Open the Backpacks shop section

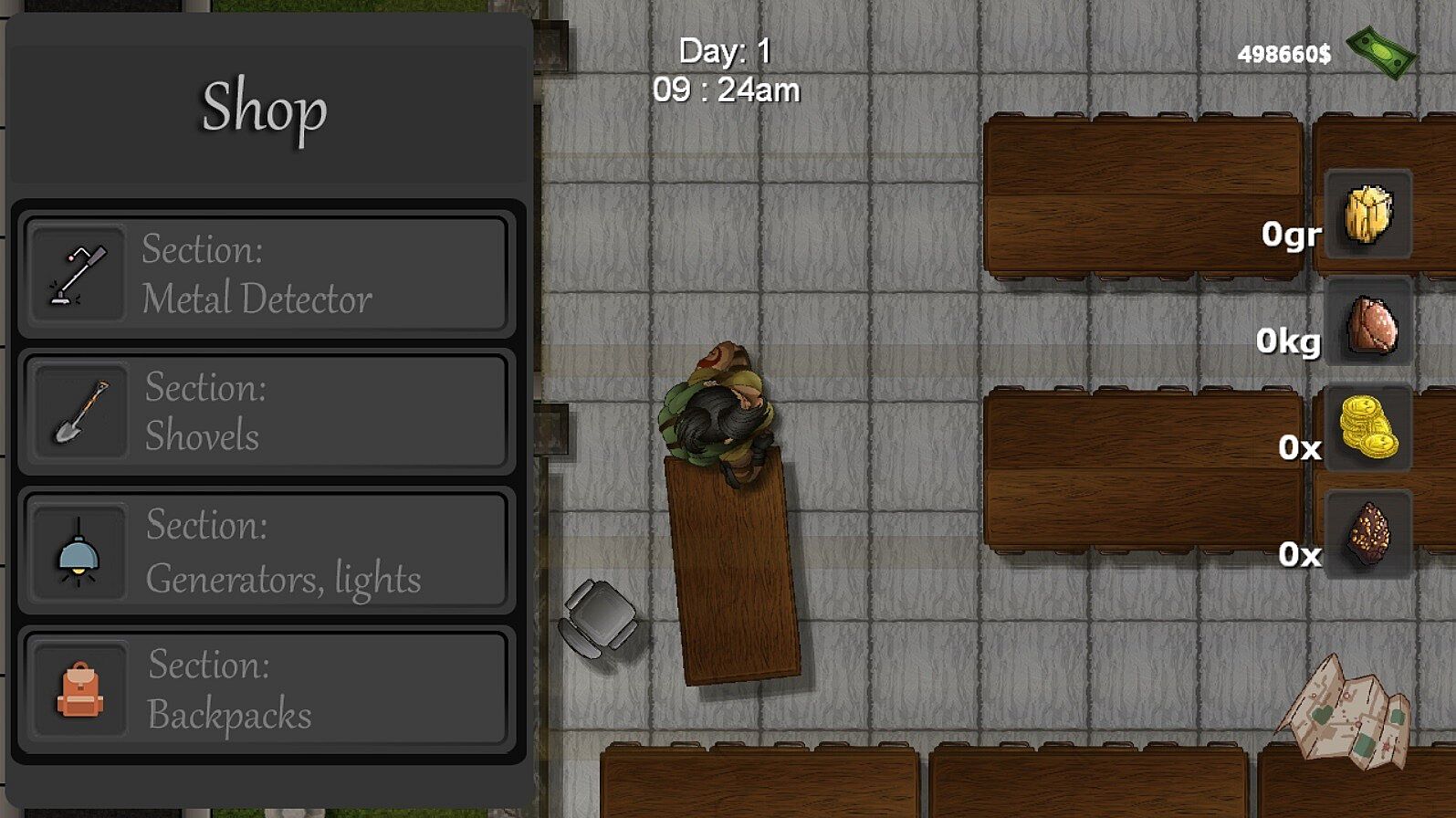point(266,690)
